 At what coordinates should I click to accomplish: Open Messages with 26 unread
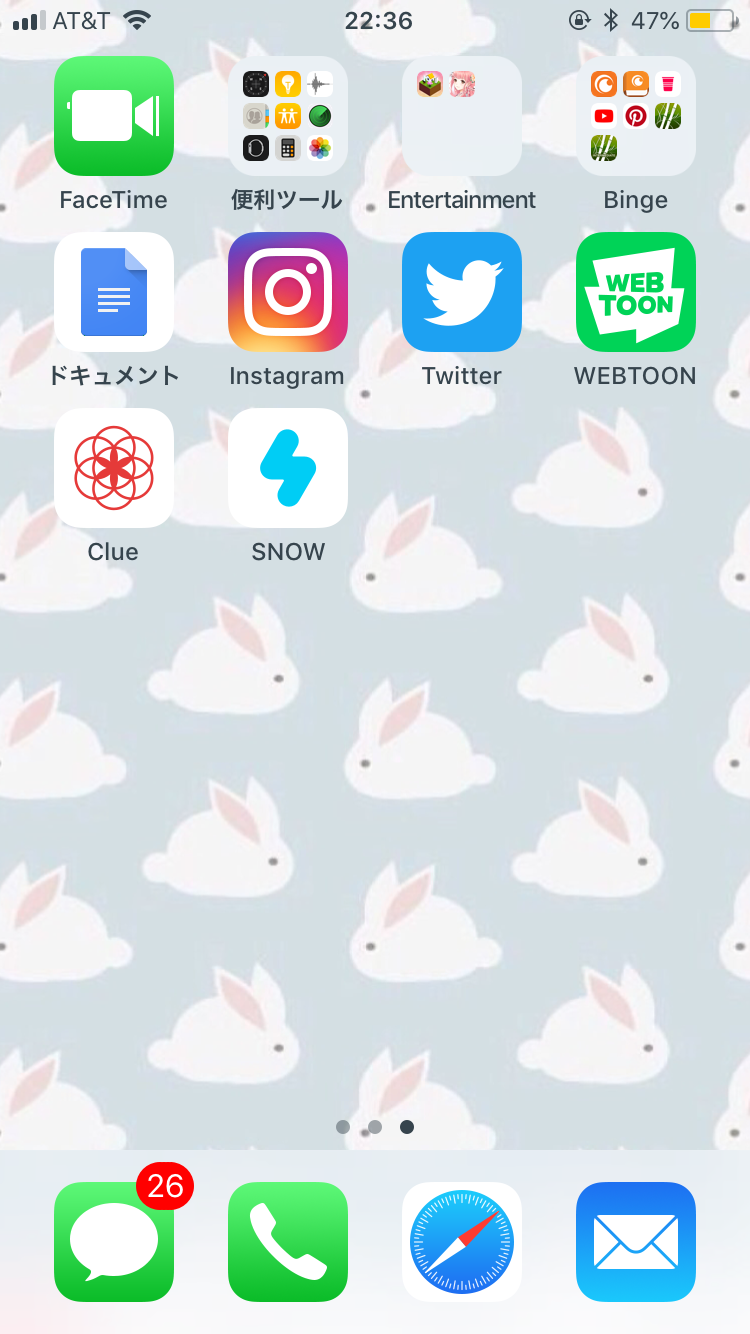[x=113, y=1242]
